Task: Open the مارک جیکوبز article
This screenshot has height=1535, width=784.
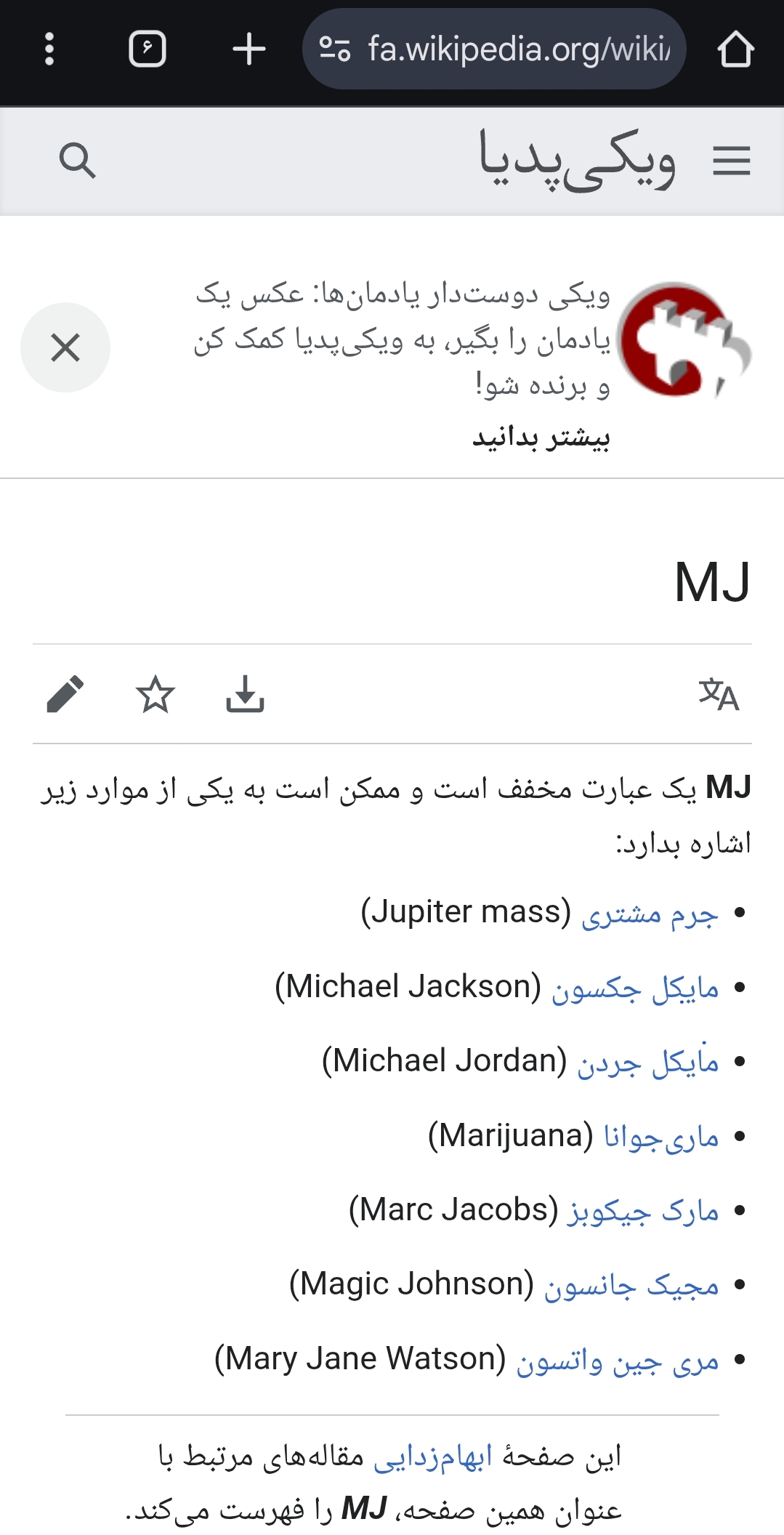Action: 643,1212
